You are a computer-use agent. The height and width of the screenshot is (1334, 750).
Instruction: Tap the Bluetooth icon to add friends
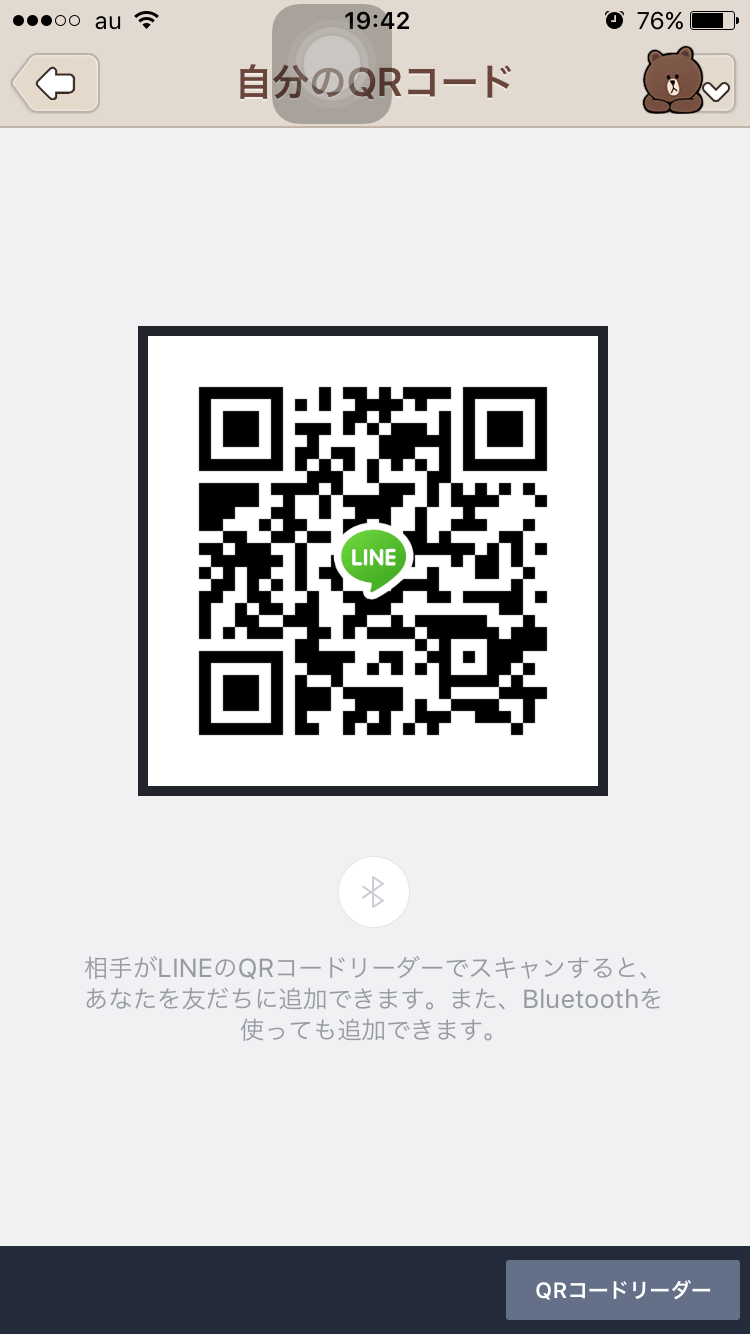coord(374,892)
